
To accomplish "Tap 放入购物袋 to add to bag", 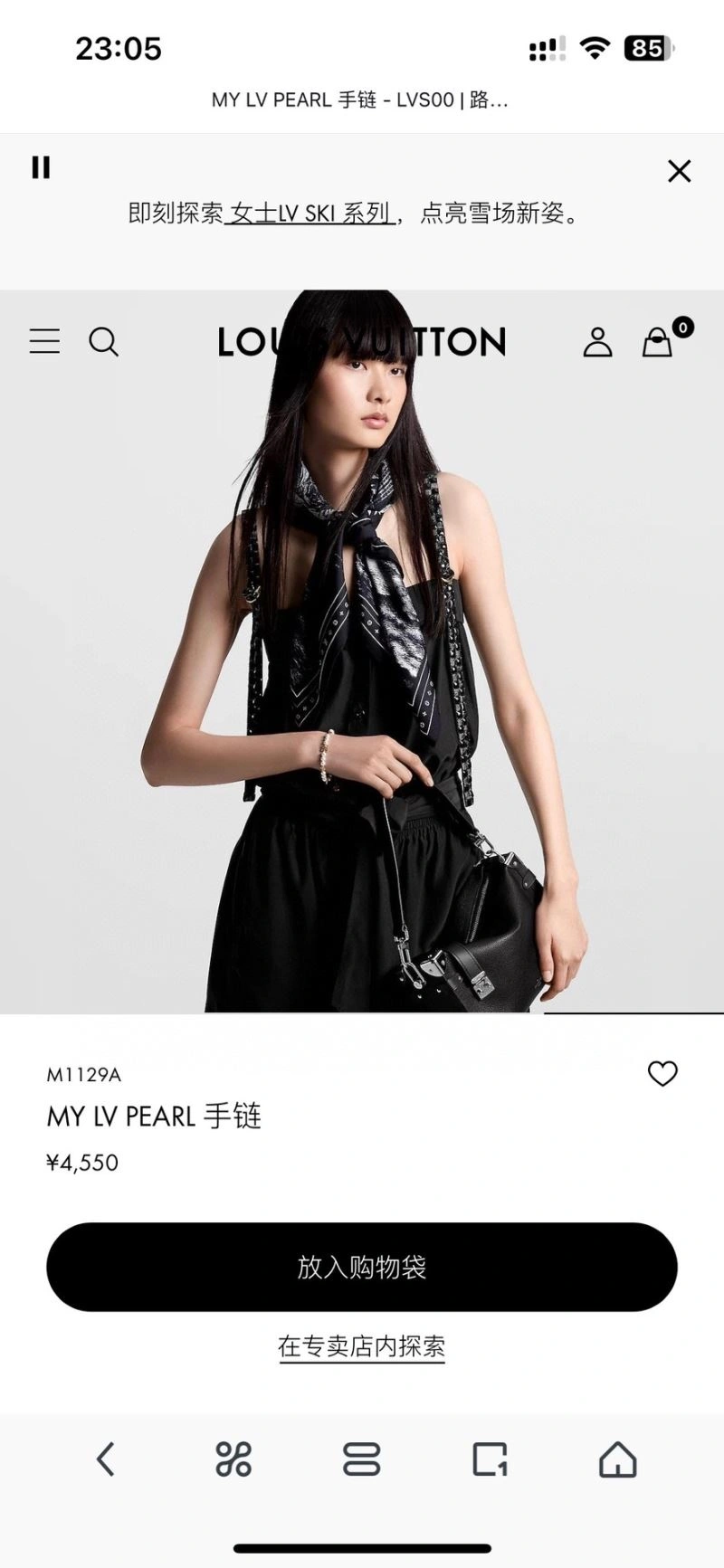I will (x=362, y=1267).
